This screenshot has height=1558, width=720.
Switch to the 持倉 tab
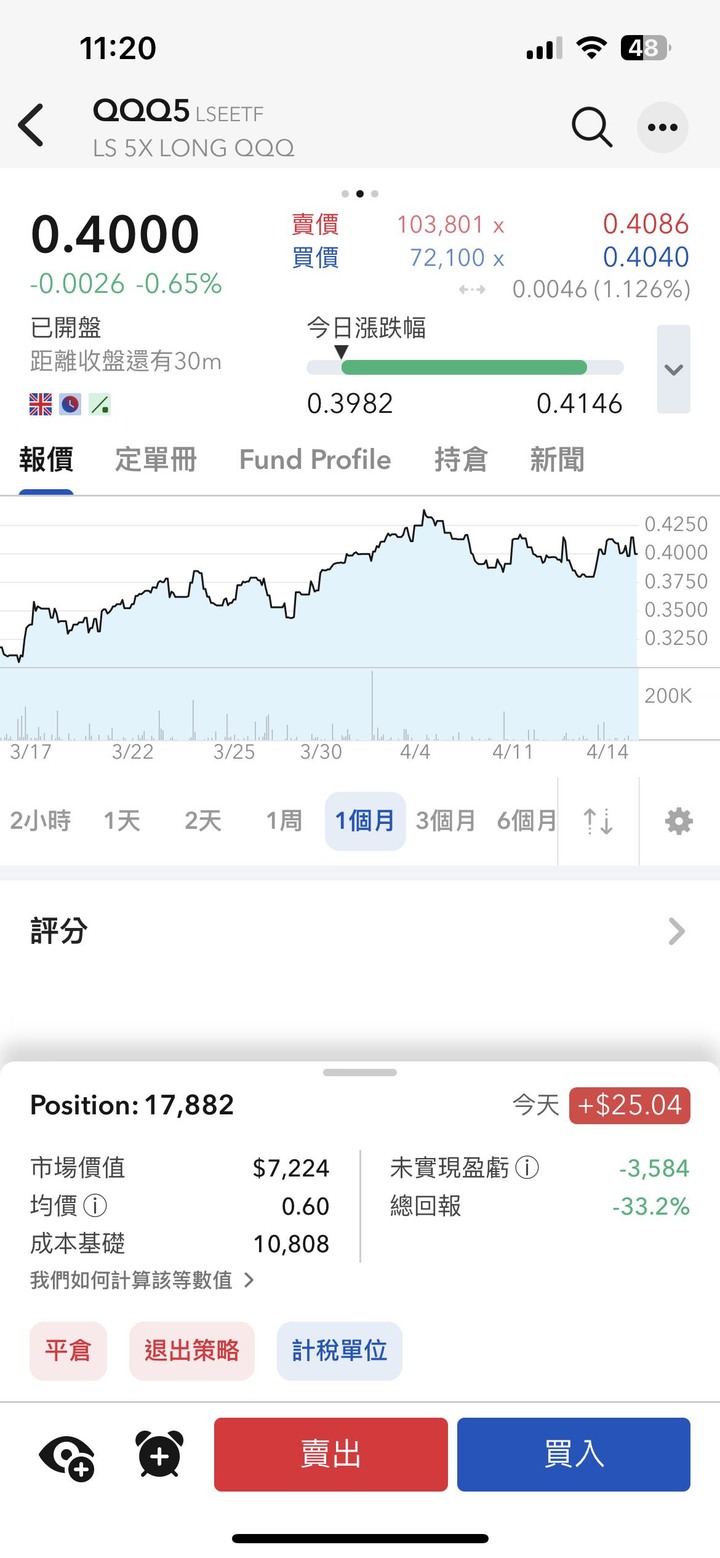click(461, 460)
